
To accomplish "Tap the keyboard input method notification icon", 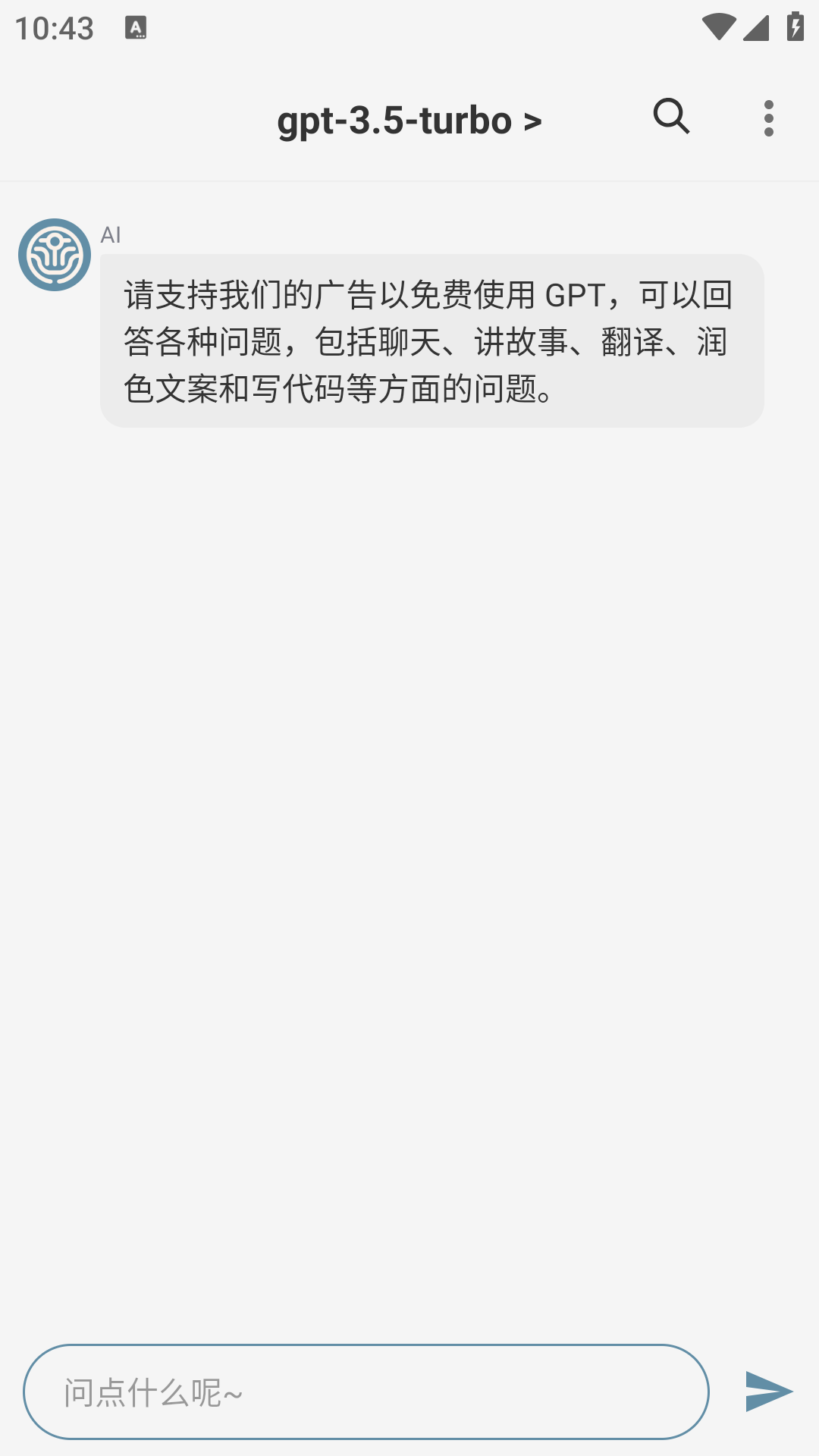I will click(136, 27).
